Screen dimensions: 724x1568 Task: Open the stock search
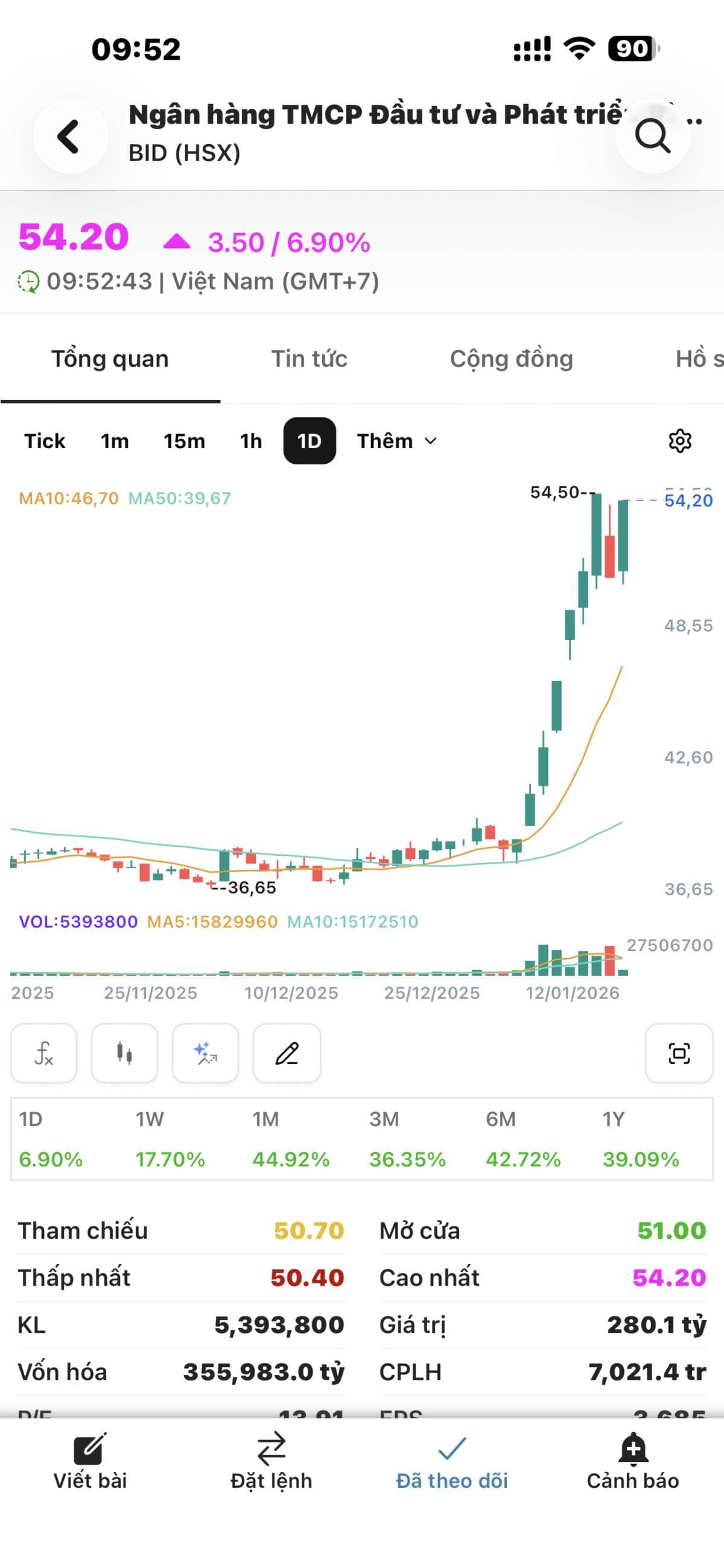coord(653,136)
